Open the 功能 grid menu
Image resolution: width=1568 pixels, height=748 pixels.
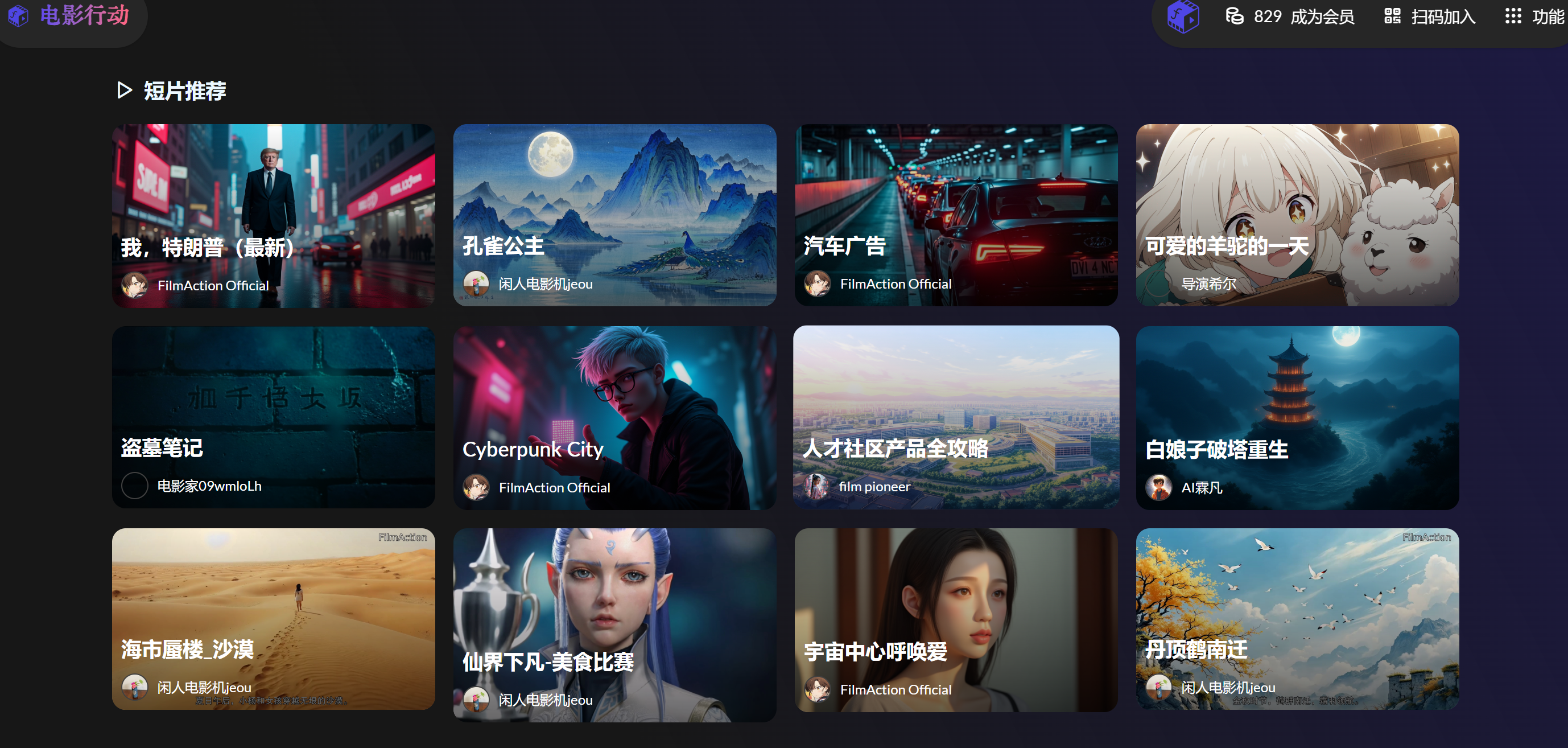click(x=1534, y=17)
